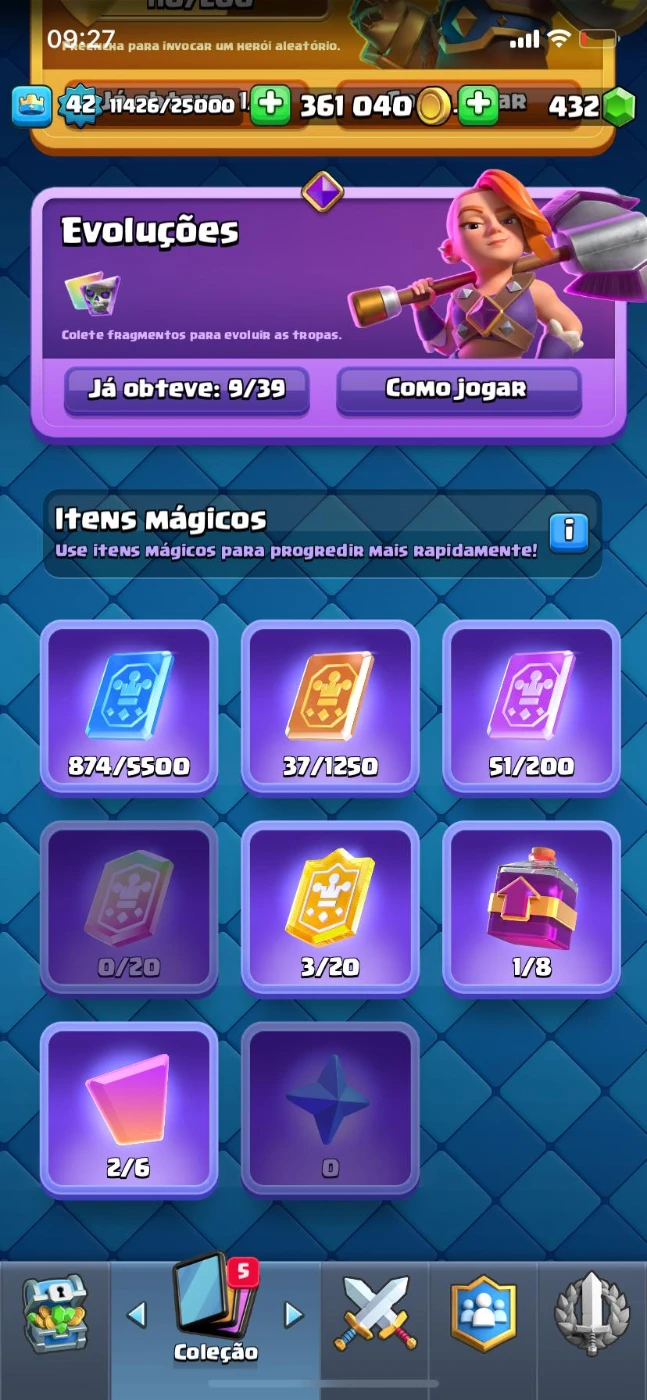Tap the green plus beside the gold count

479,105
